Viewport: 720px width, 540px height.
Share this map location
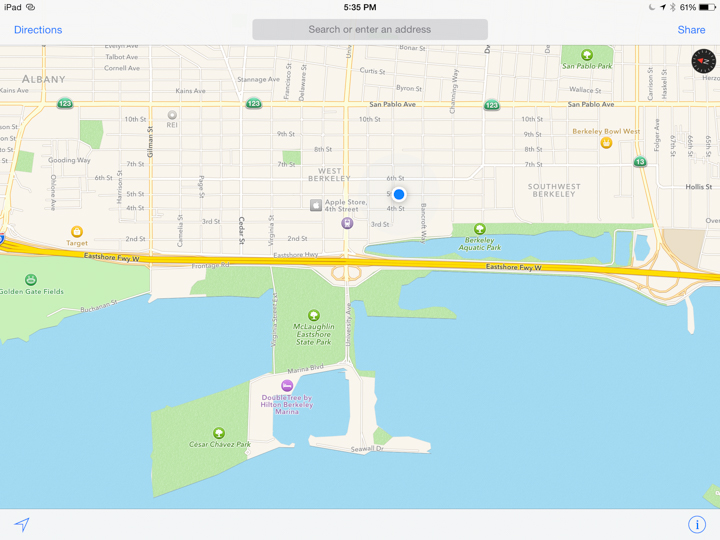point(691,30)
